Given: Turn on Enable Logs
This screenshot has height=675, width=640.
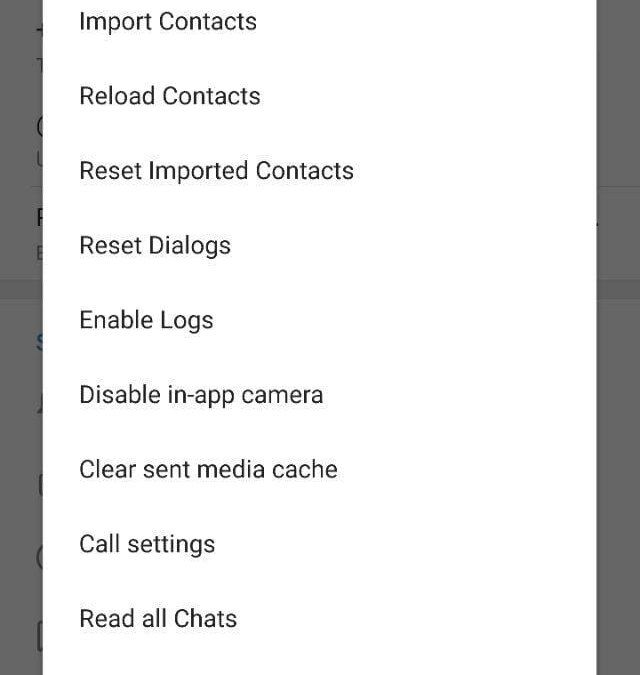Looking at the screenshot, I should click(x=146, y=320).
